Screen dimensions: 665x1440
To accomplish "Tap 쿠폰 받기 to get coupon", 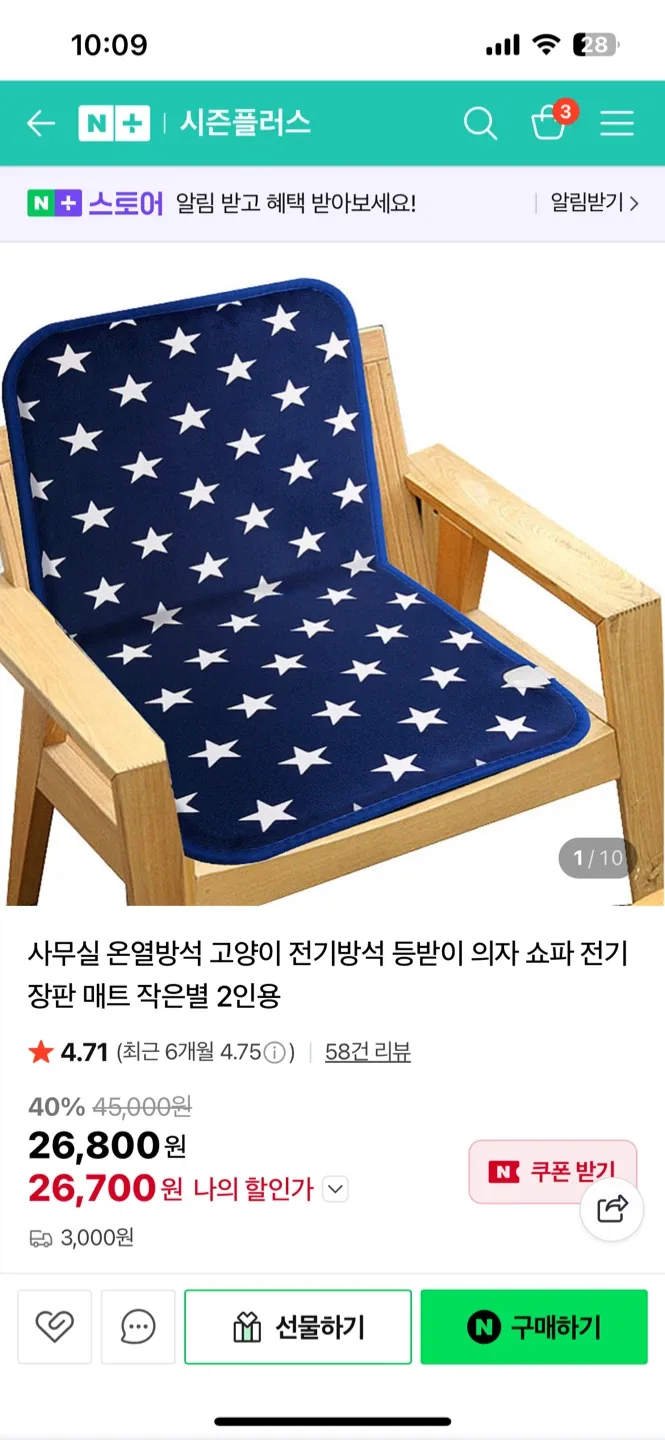I will (552, 1171).
